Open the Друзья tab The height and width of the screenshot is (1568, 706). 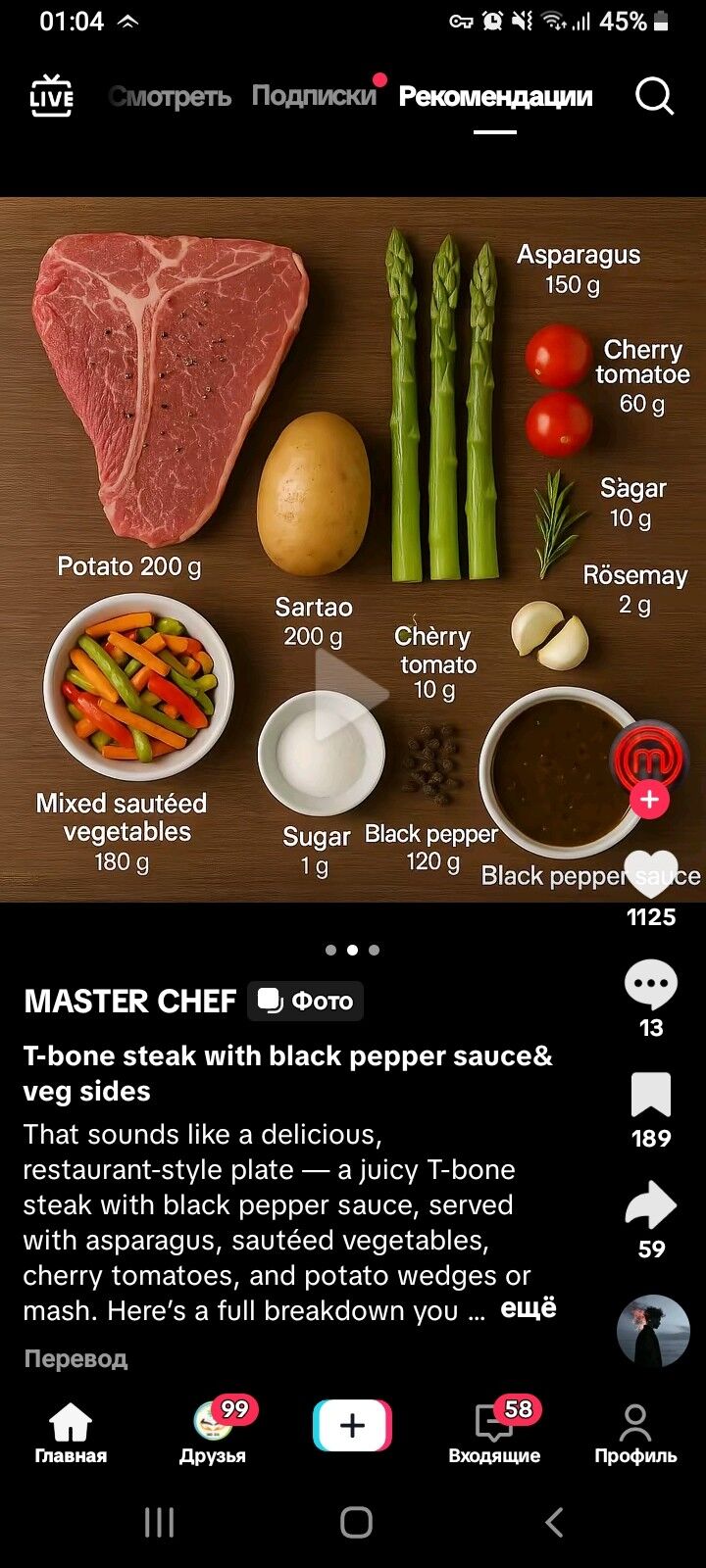(x=213, y=1433)
